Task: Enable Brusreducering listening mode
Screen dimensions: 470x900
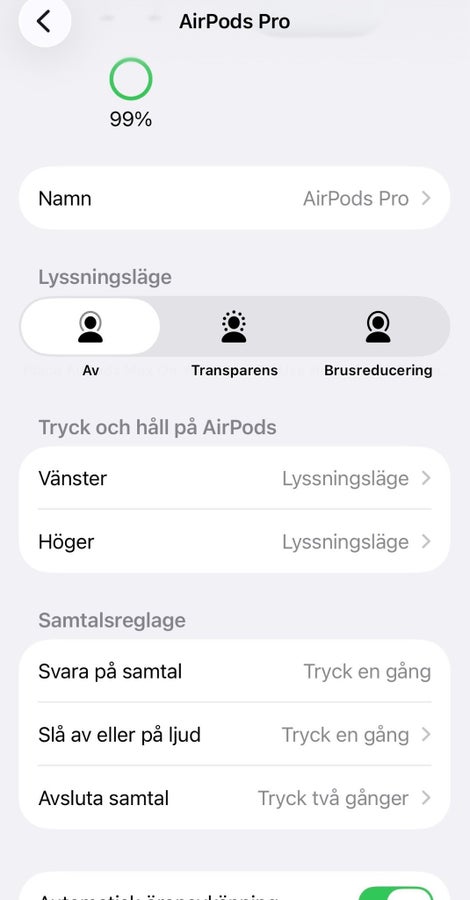Action: point(378,327)
